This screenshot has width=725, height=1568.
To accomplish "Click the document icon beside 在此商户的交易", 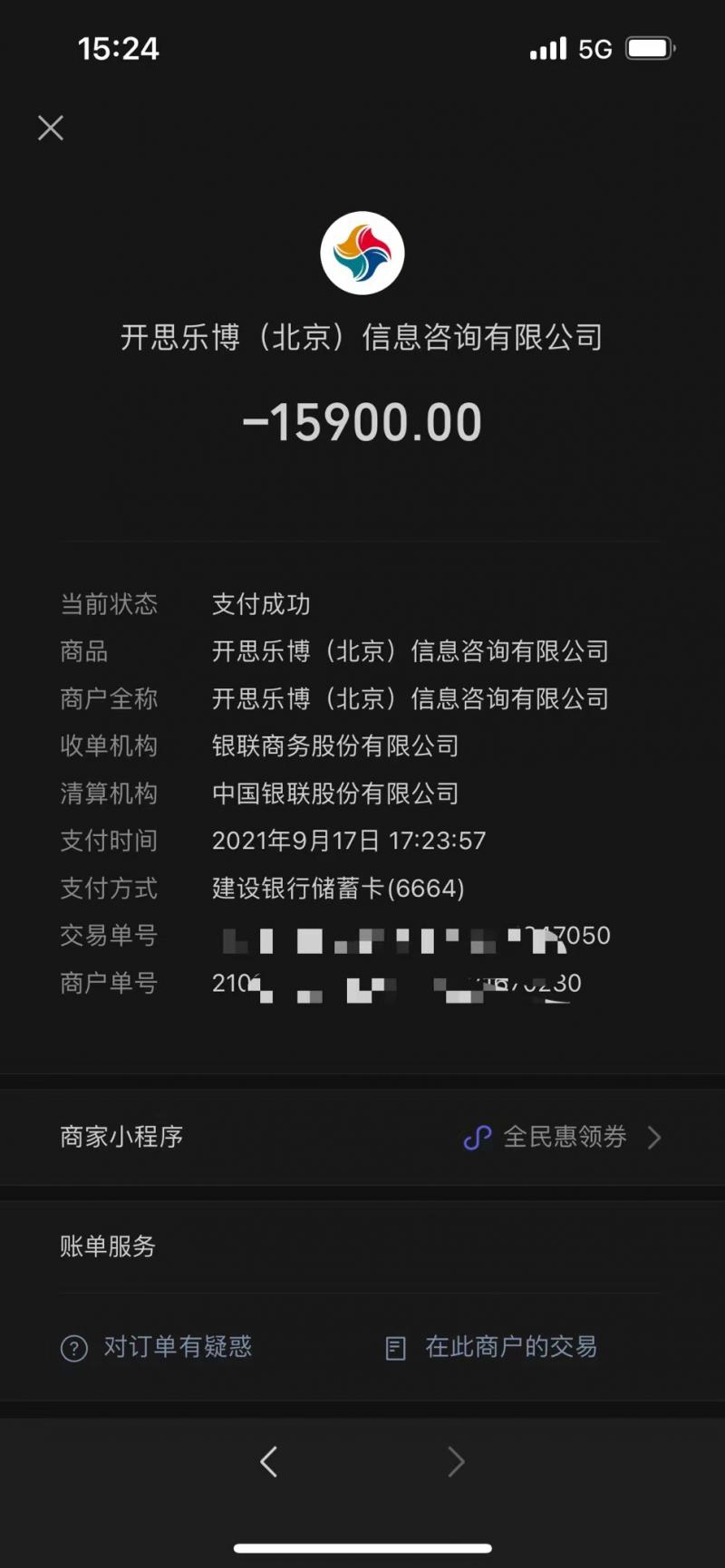I will point(394,1348).
